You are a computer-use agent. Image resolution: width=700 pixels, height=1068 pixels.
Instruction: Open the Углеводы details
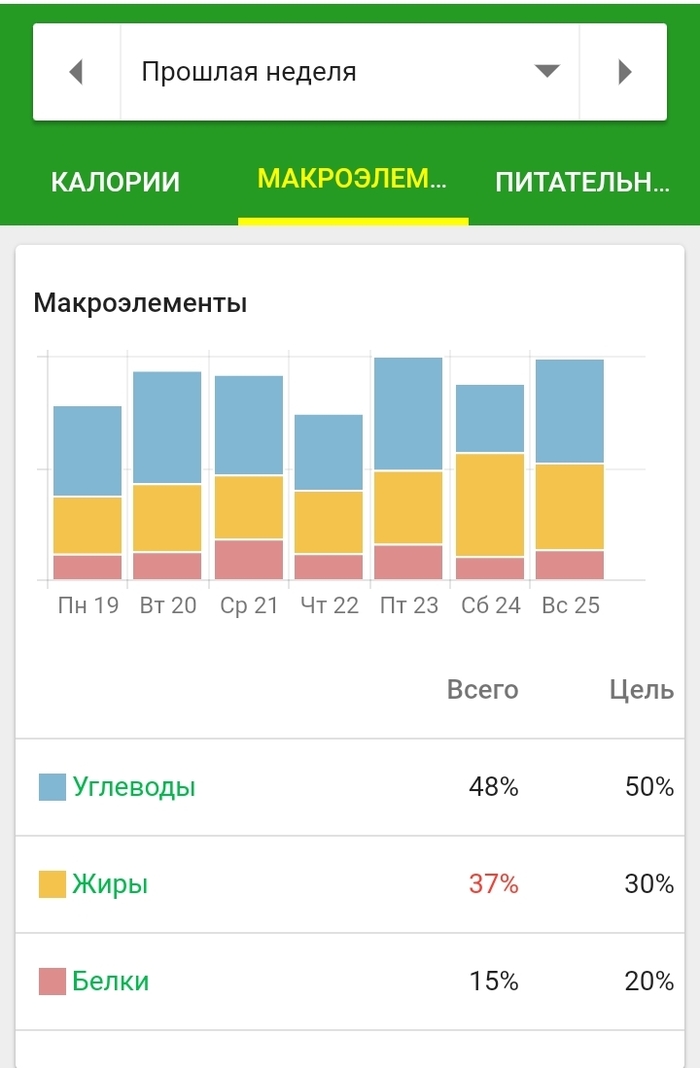click(x=134, y=787)
